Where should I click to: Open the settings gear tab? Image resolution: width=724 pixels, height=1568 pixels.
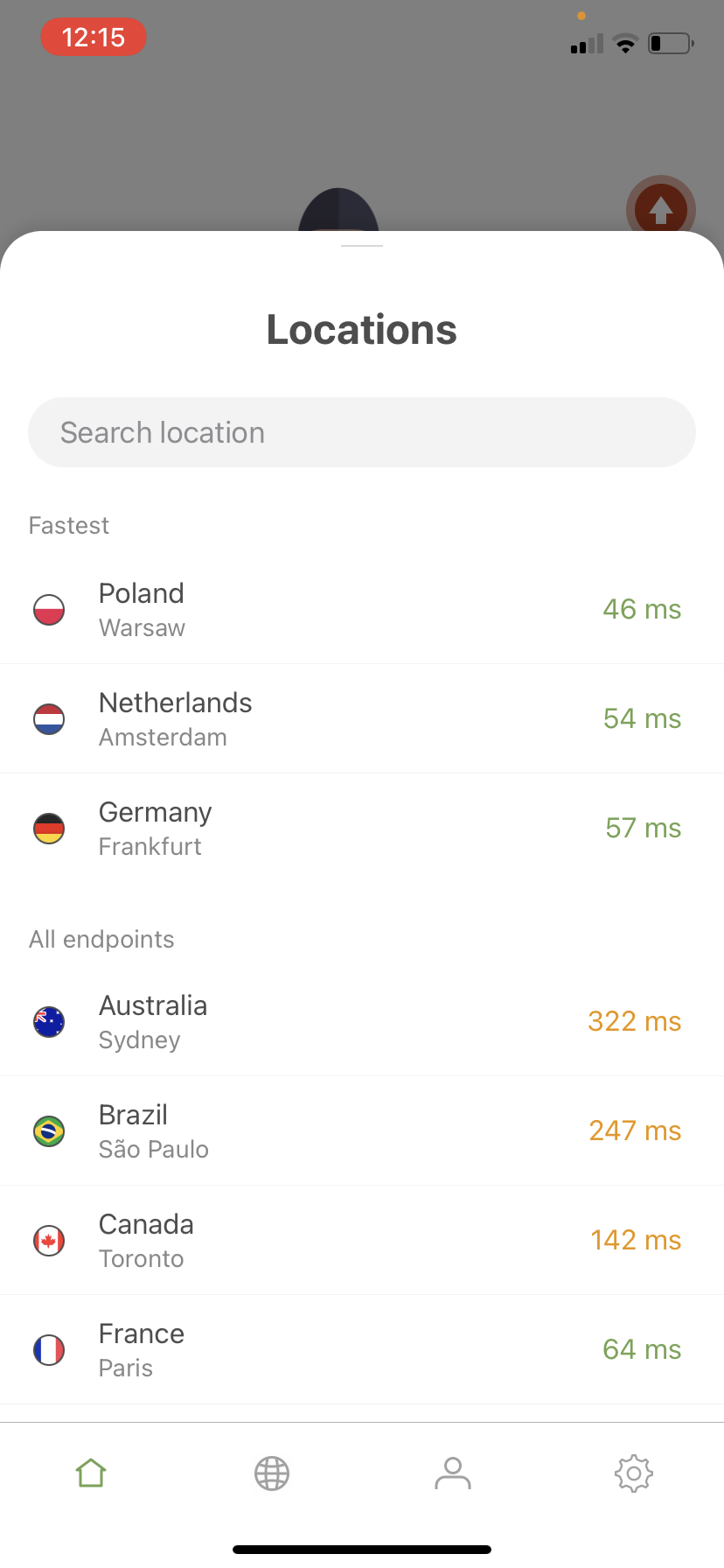(634, 1473)
